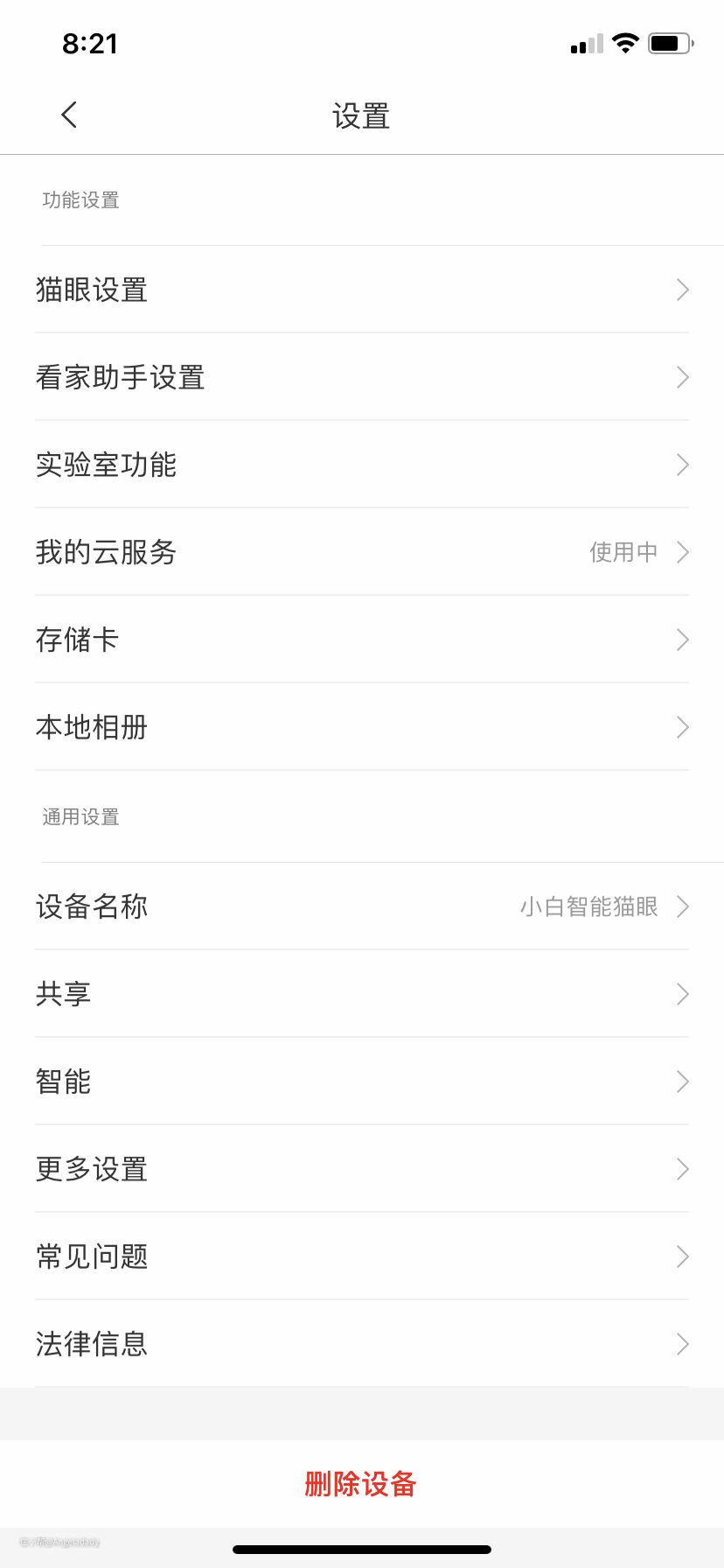Open 猫眼设置
Screen dimensions: 724x1568
362,290
